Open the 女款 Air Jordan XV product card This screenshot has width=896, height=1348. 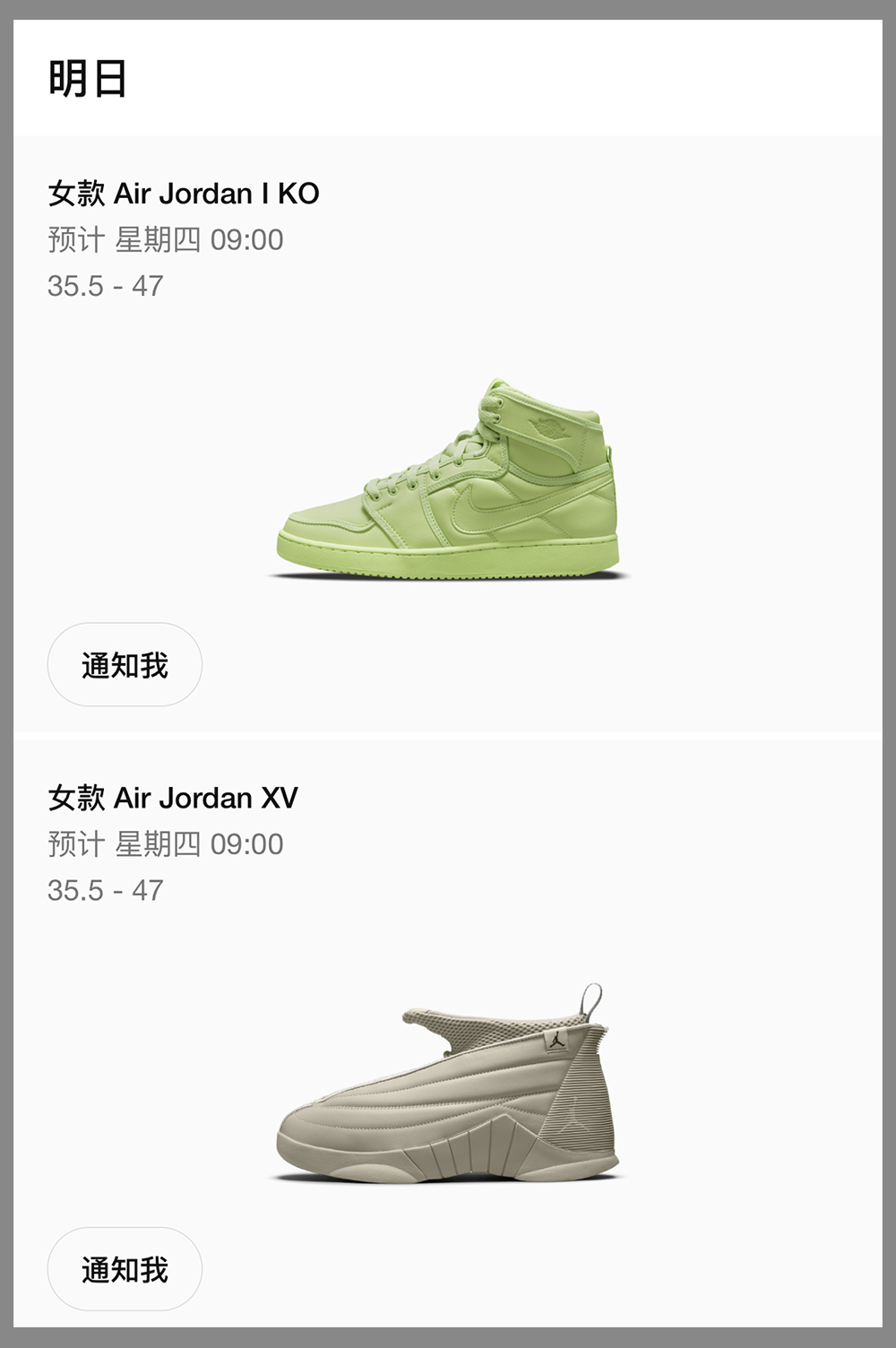coord(448,1084)
